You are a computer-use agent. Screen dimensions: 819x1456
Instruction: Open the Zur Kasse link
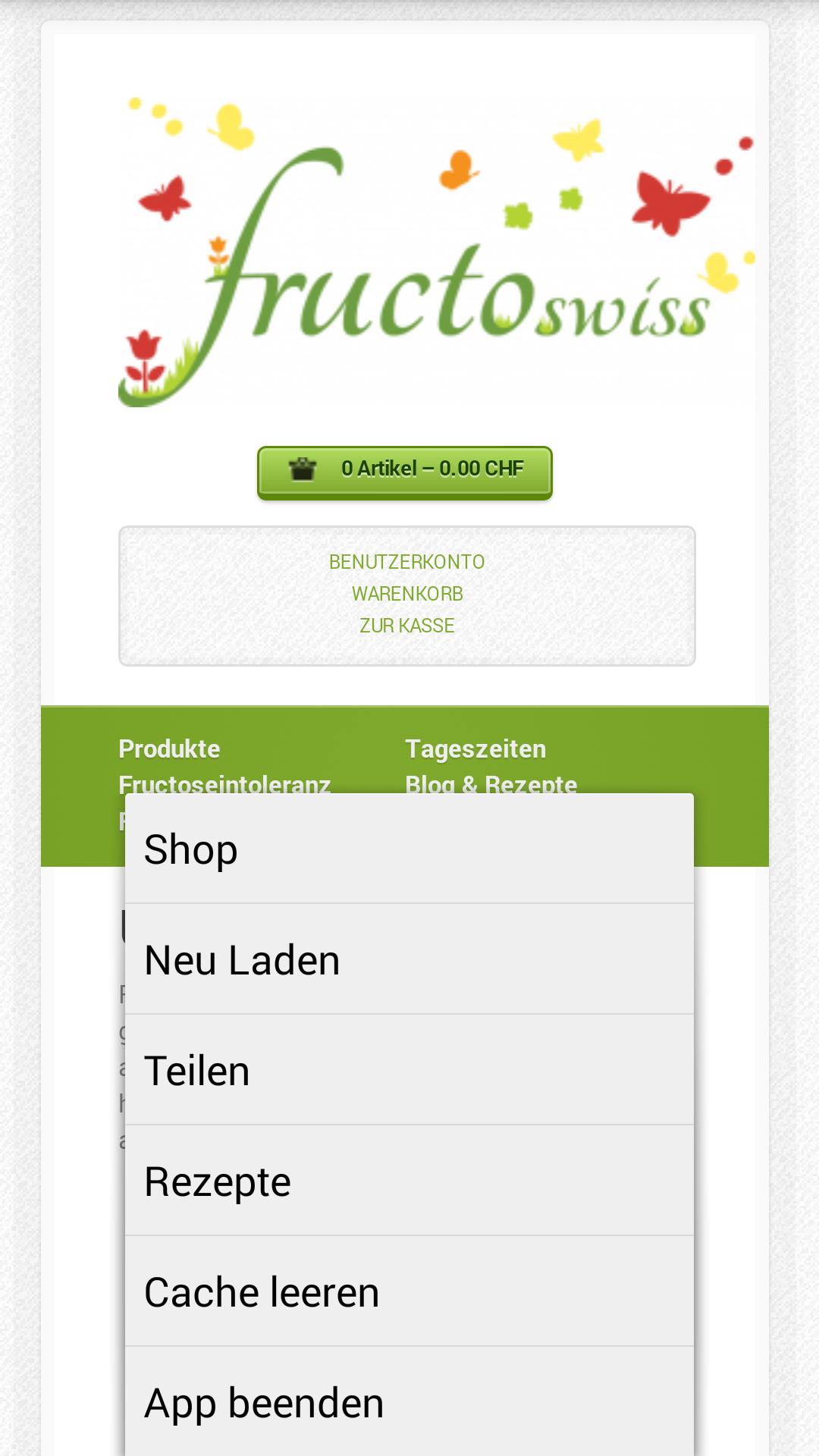point(406,626)
